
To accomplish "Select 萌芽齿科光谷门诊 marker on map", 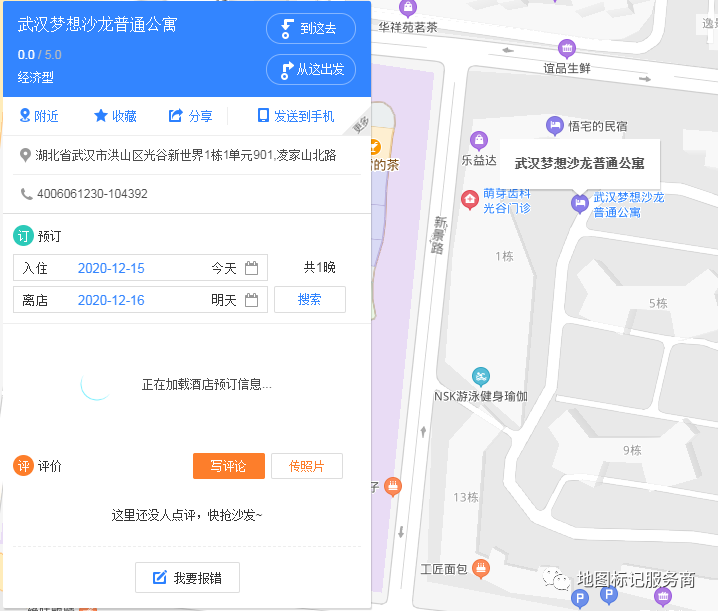I will (469, 201).
